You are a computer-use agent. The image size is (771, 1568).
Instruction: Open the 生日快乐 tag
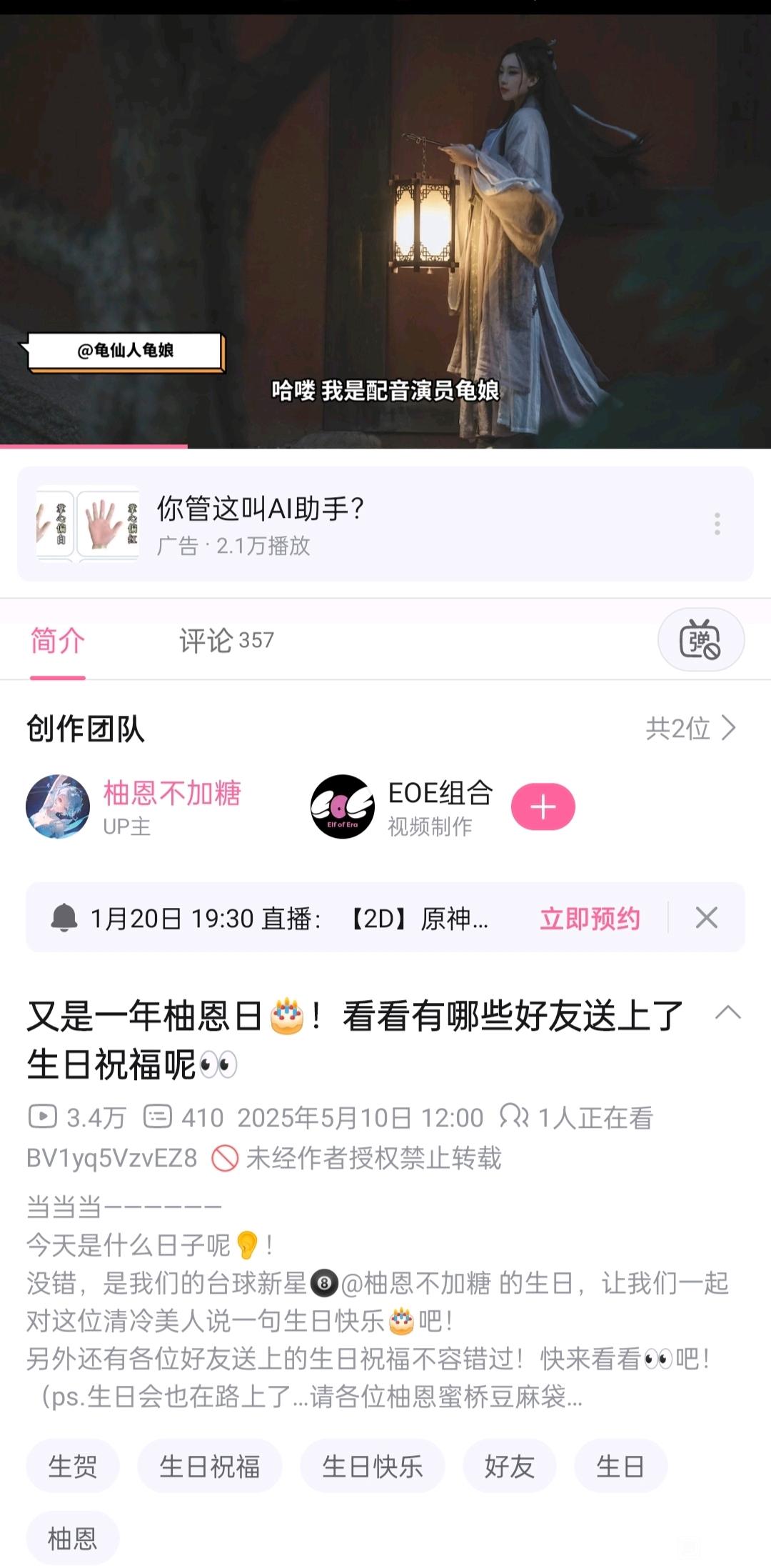click(372, 1467)
